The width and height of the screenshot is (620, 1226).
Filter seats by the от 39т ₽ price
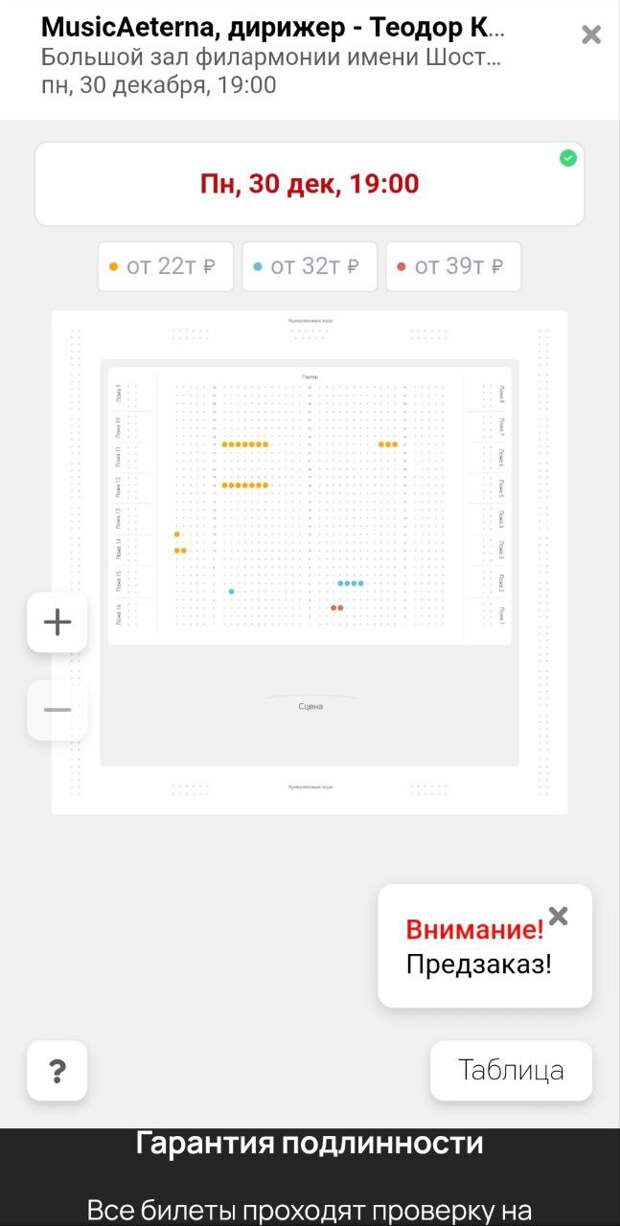pos(453,266)
